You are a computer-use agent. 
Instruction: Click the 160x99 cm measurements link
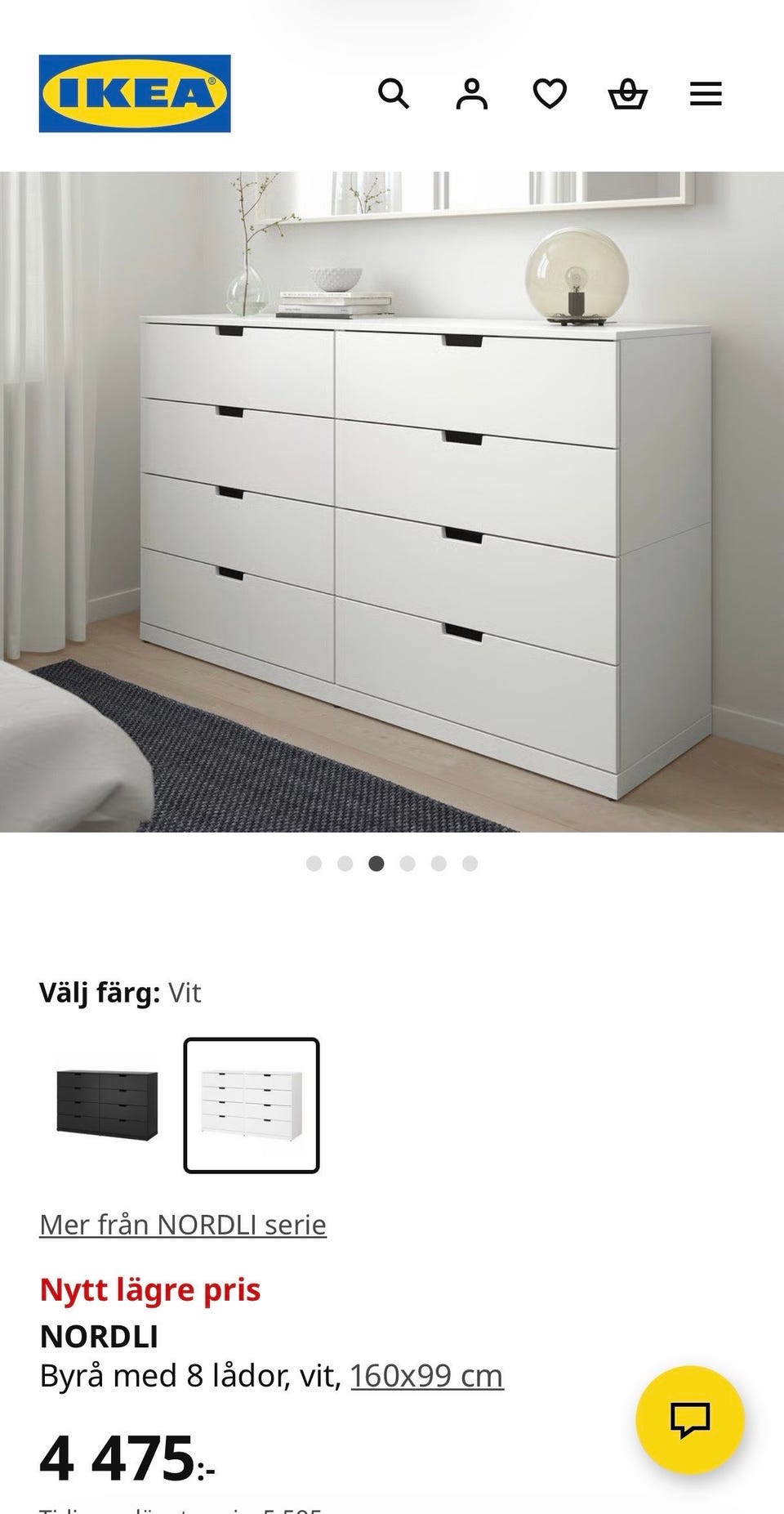tap(425, 1373)
